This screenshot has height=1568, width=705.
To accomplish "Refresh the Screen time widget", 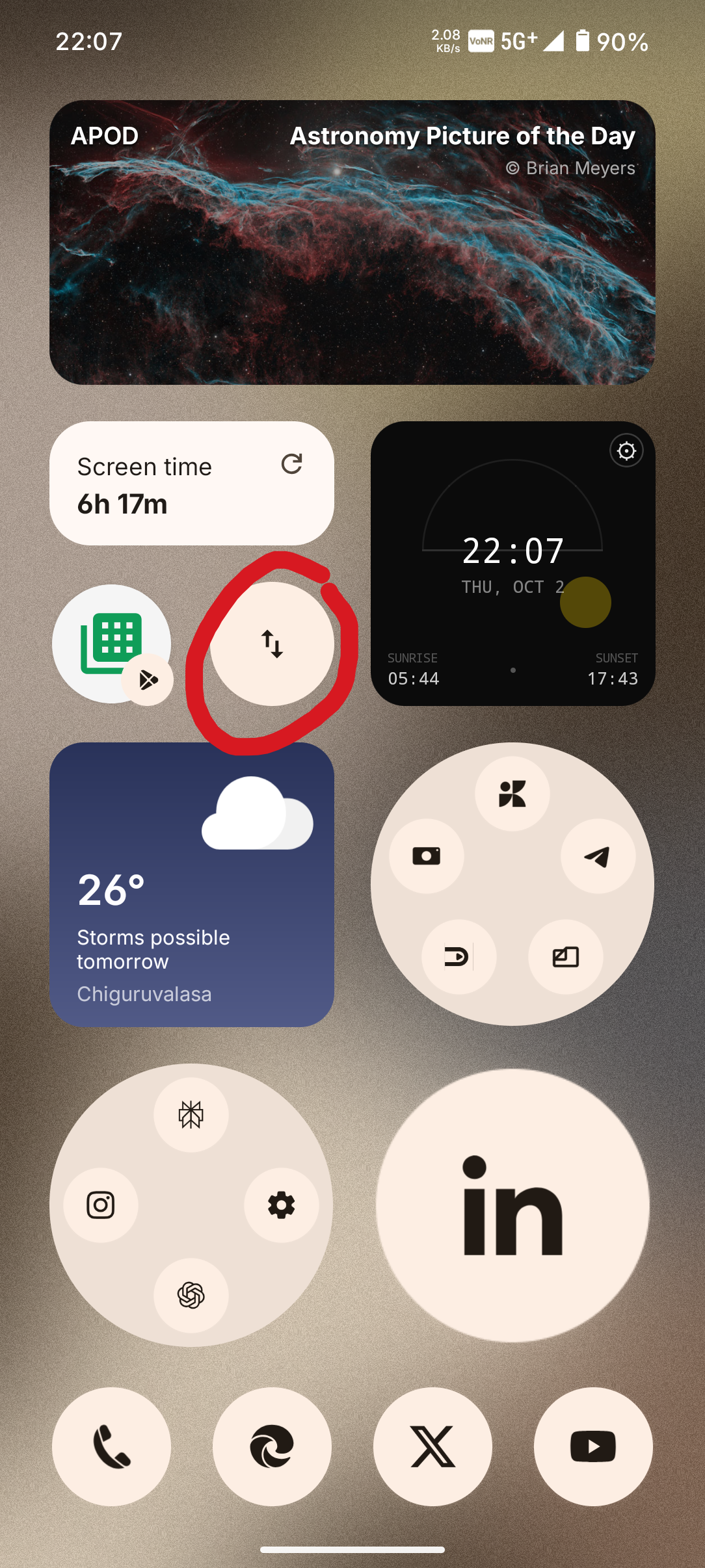I will point(291,464).
